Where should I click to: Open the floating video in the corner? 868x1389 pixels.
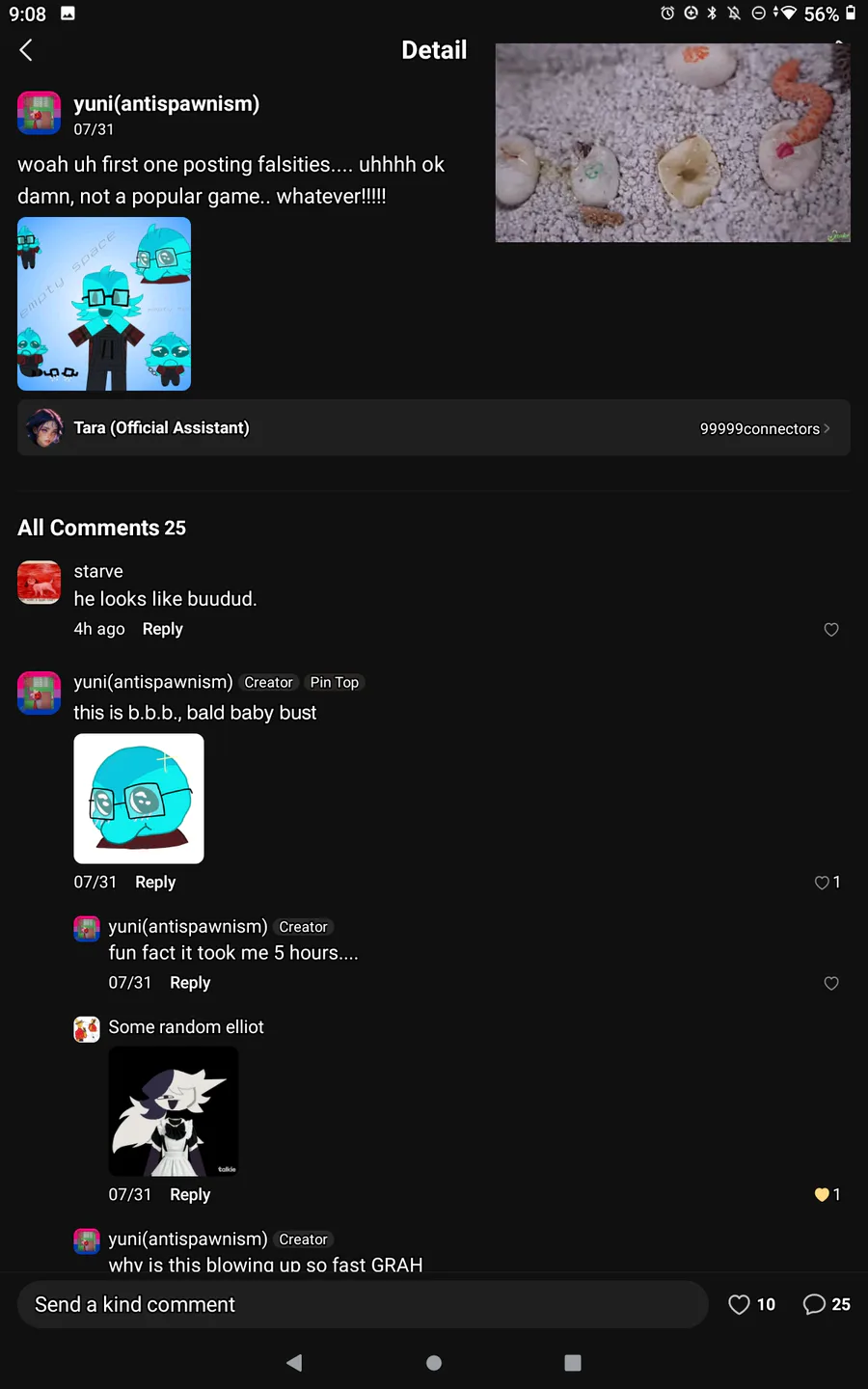[x=673, y=143]
